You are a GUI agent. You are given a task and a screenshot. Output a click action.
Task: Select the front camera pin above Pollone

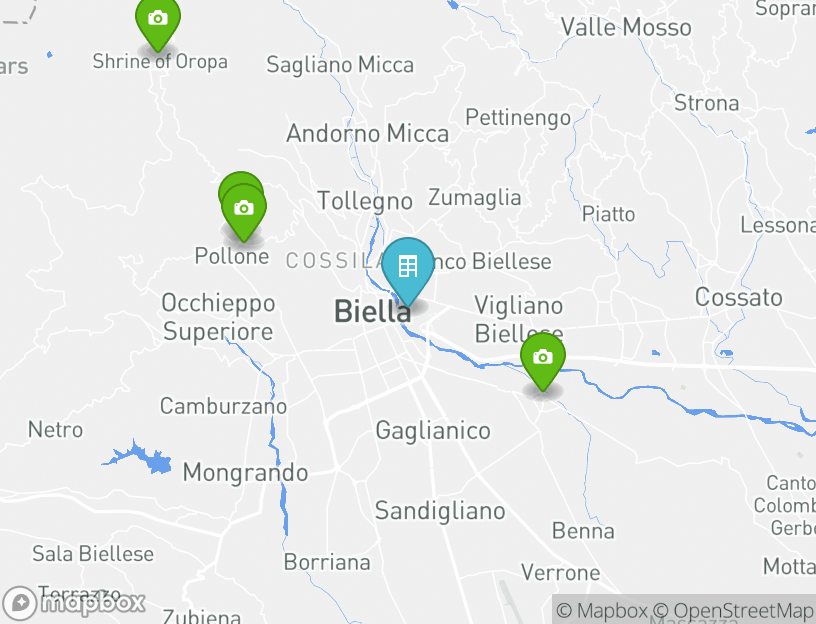244,210
